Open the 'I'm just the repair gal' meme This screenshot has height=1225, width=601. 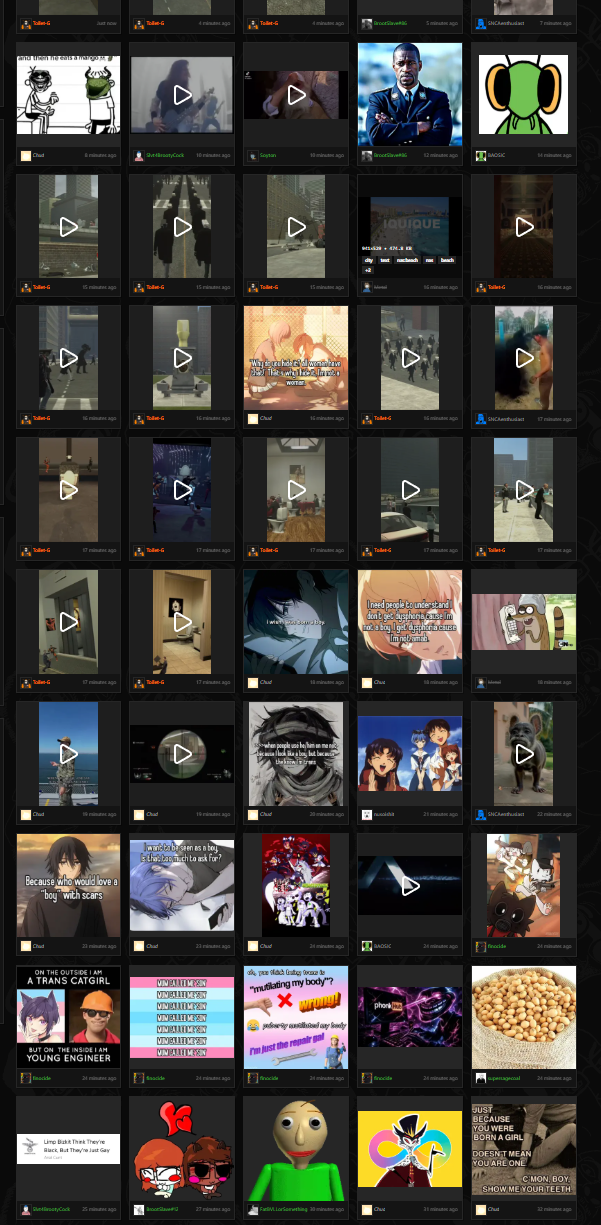tap(296, 1016)
